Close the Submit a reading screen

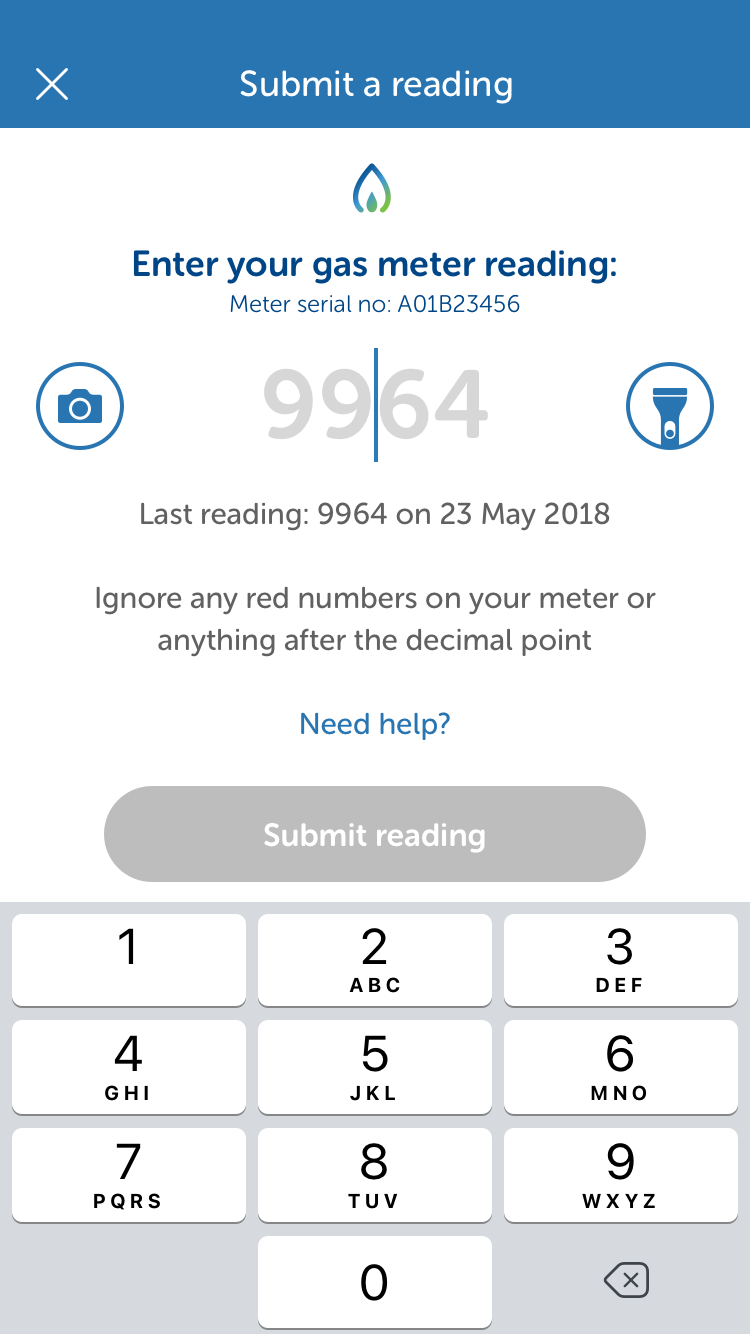coord(52,85)
